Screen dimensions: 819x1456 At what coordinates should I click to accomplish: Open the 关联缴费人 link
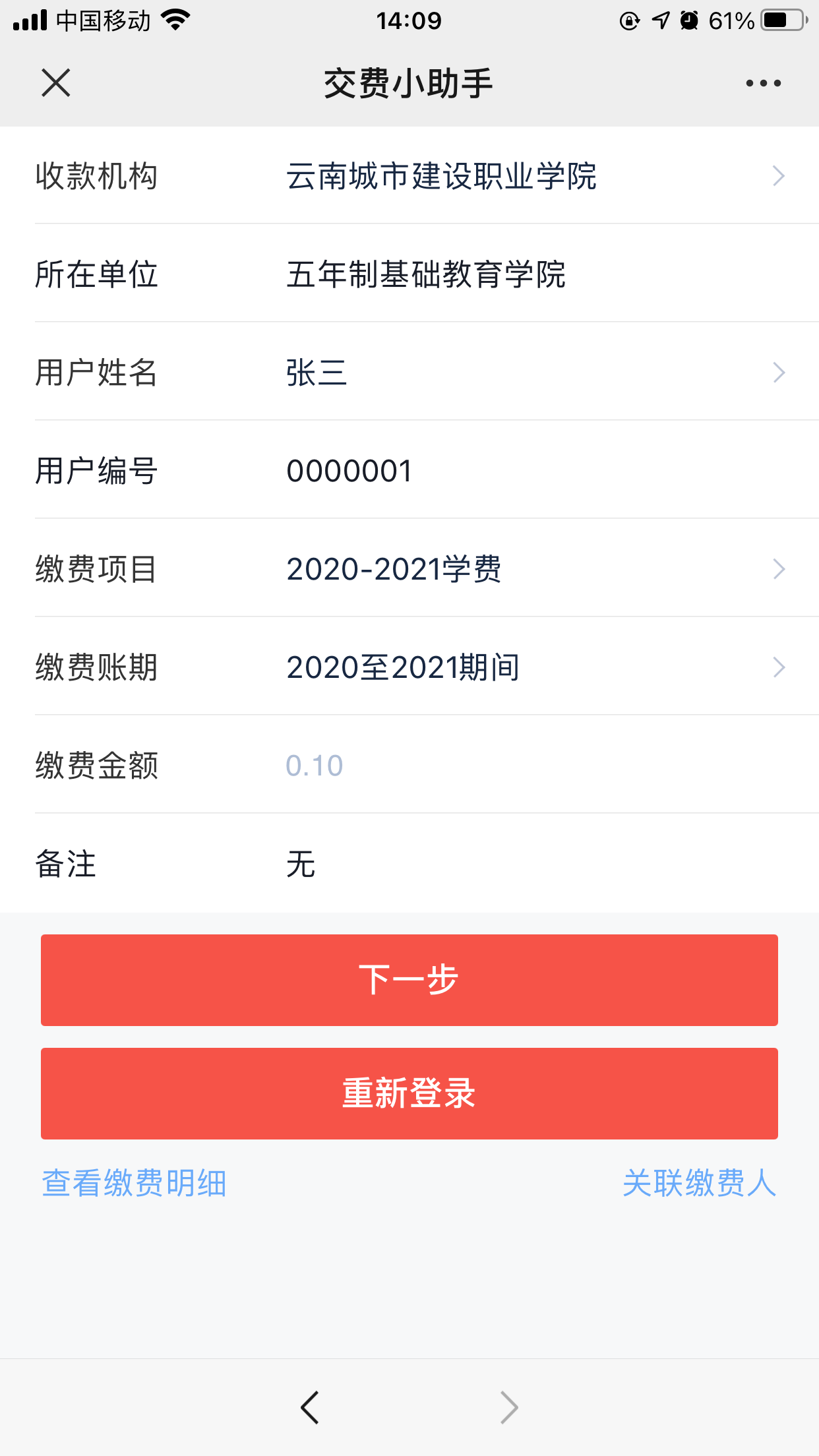coord(700,1182)
